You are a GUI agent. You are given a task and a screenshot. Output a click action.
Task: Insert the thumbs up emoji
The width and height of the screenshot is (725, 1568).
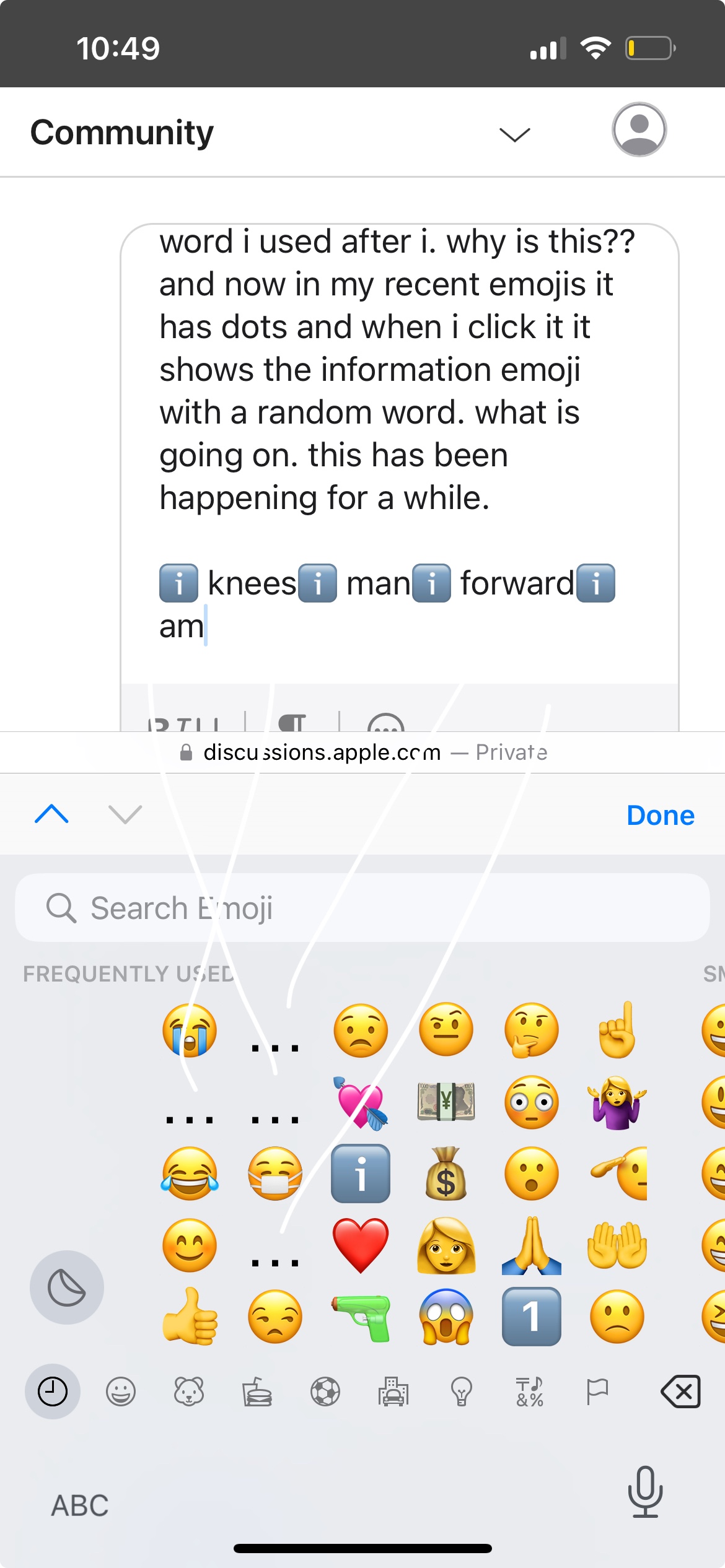tap(190, 1317)
